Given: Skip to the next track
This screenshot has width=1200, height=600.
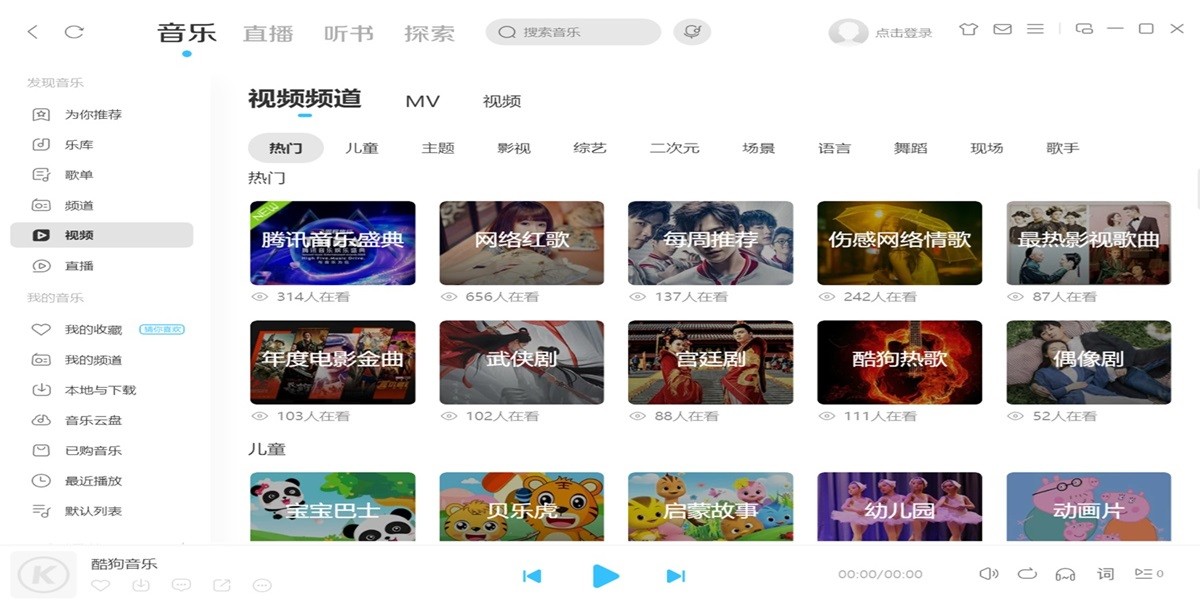Looking at the screenshot, I should (675, 575).
